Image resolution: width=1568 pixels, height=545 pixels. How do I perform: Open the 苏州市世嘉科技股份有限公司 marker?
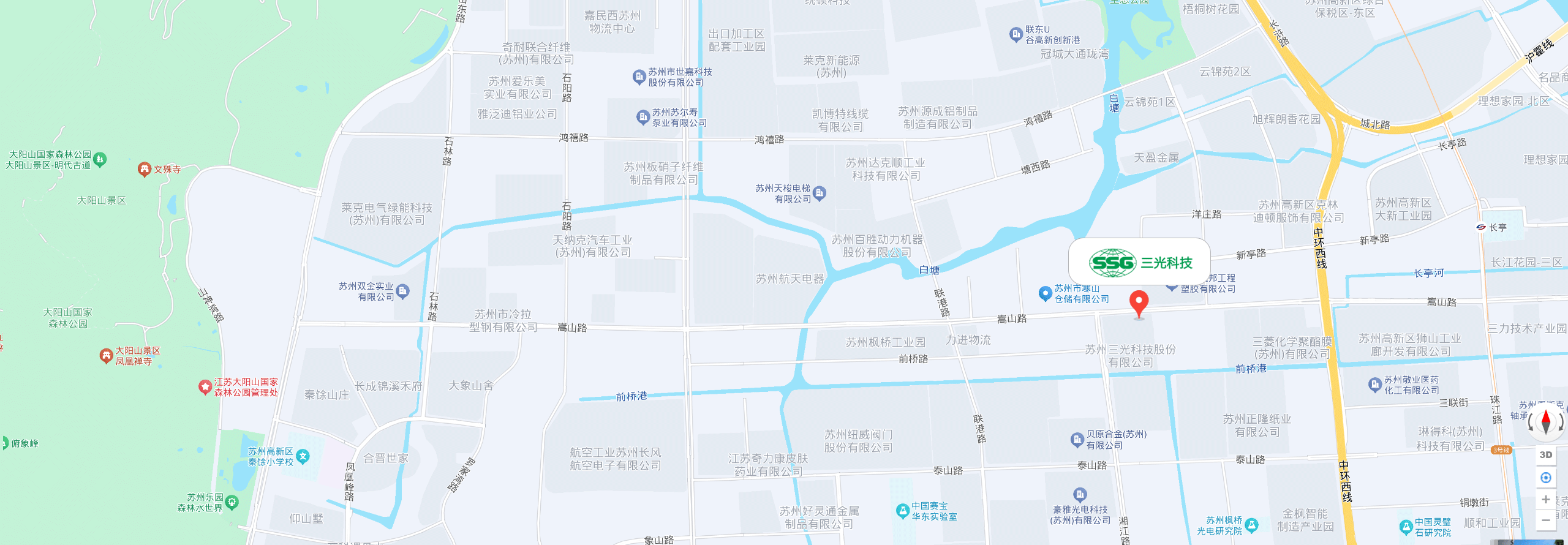click(639, 77)
